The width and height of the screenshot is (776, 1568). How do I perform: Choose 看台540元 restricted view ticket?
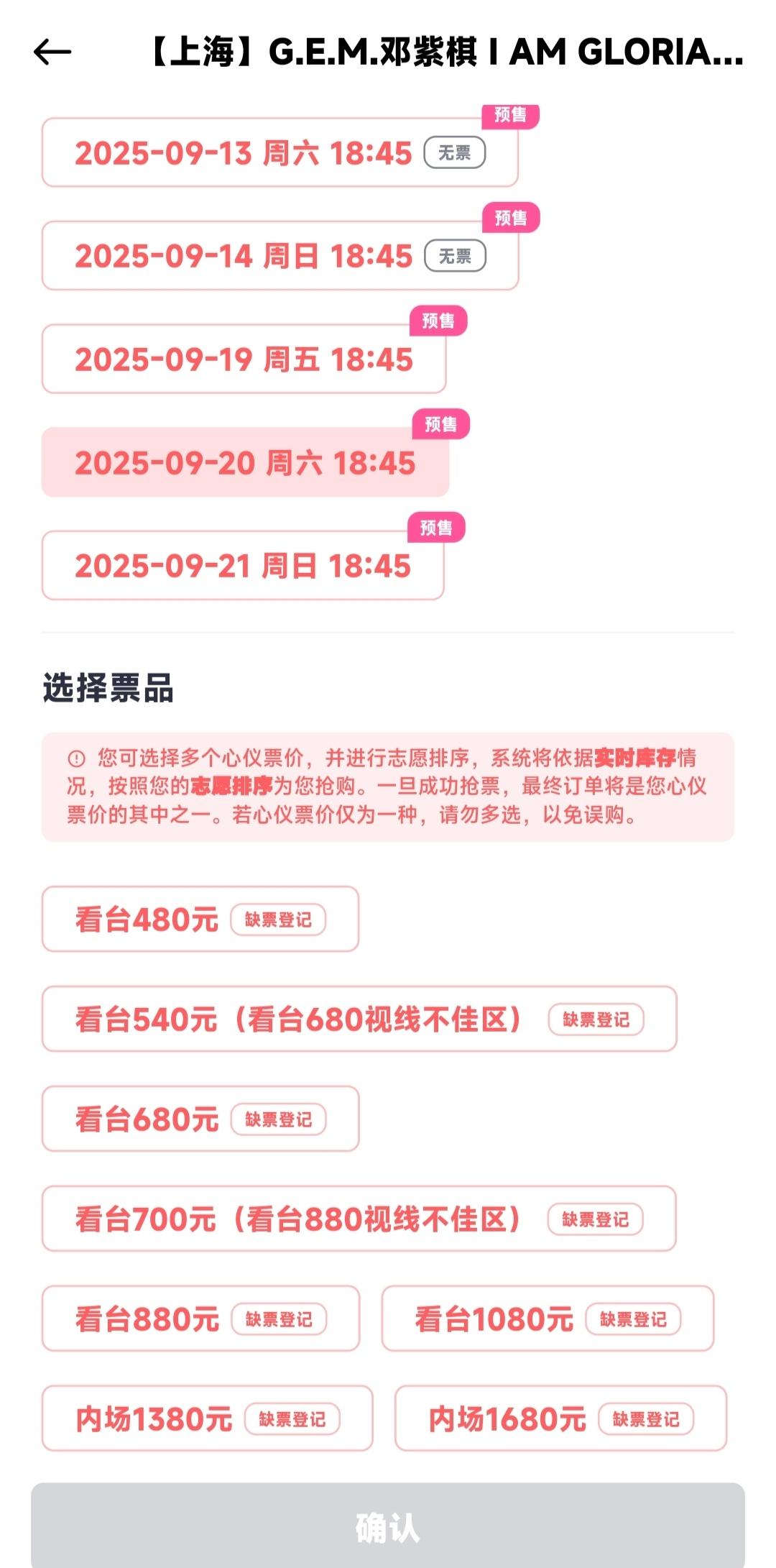point(359,1019)
